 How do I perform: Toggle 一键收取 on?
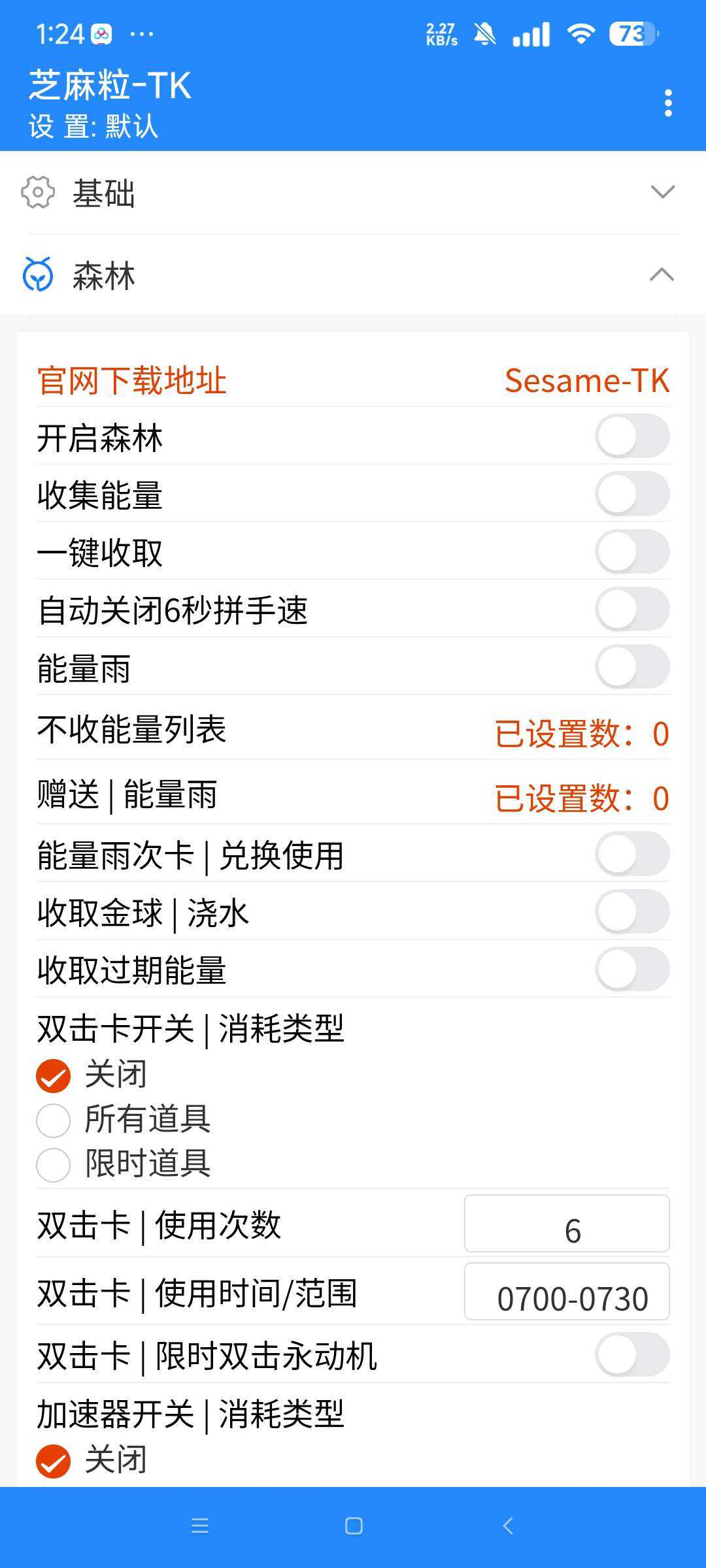click(631, 551)
